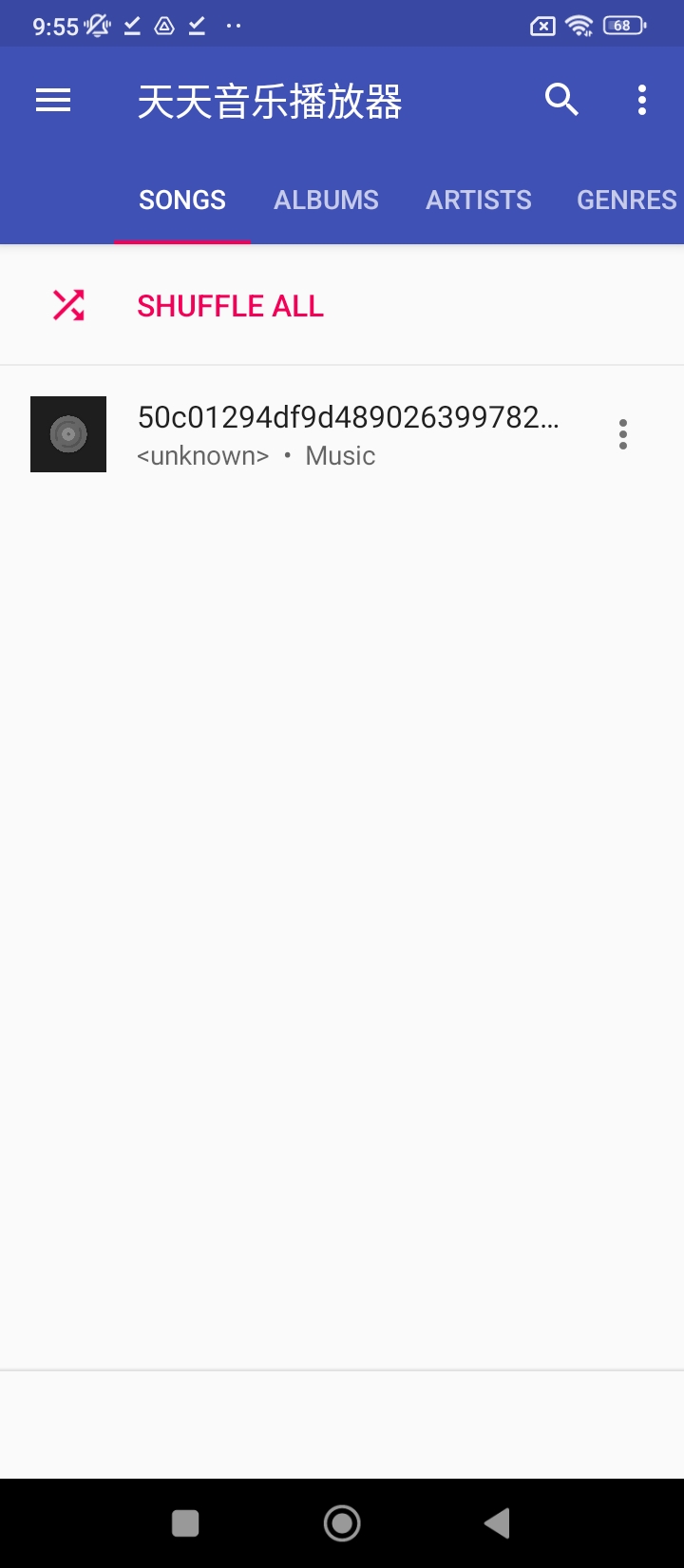The width and height of the screenshot is (684, 1568).
Task: Tap Shuffle All
Action: pyautogui.click(x=230, y=306)
